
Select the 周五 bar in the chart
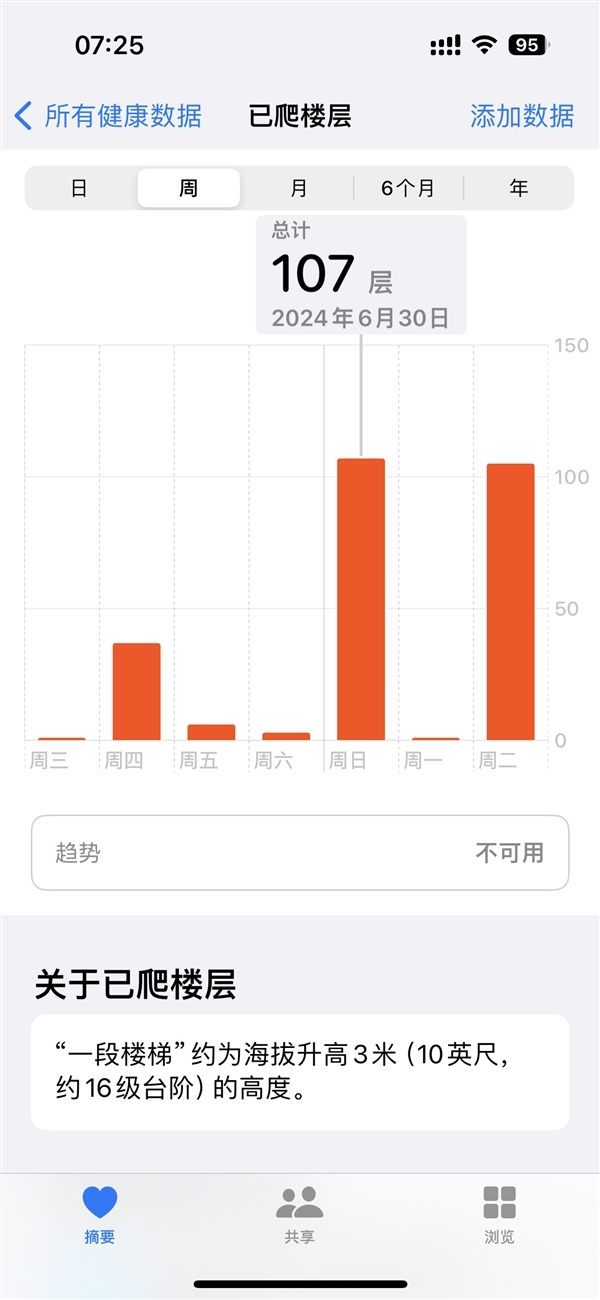click(x=211, y=732)
